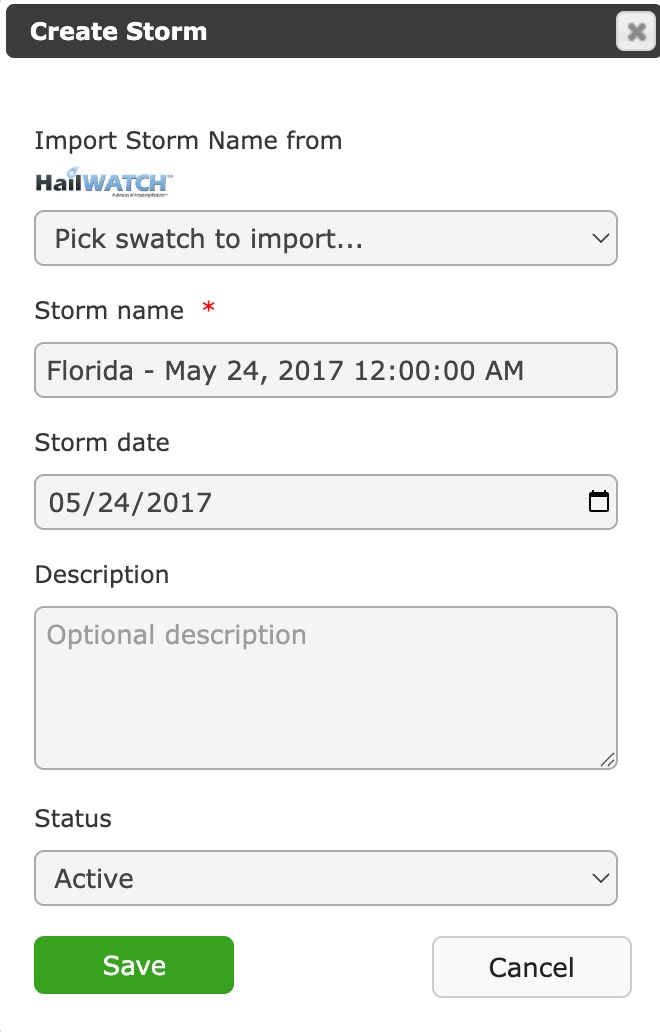Open the Pick swatch to import dropdown
Image resolution: width=660 pixels, height=1032 pixels.
325,238
